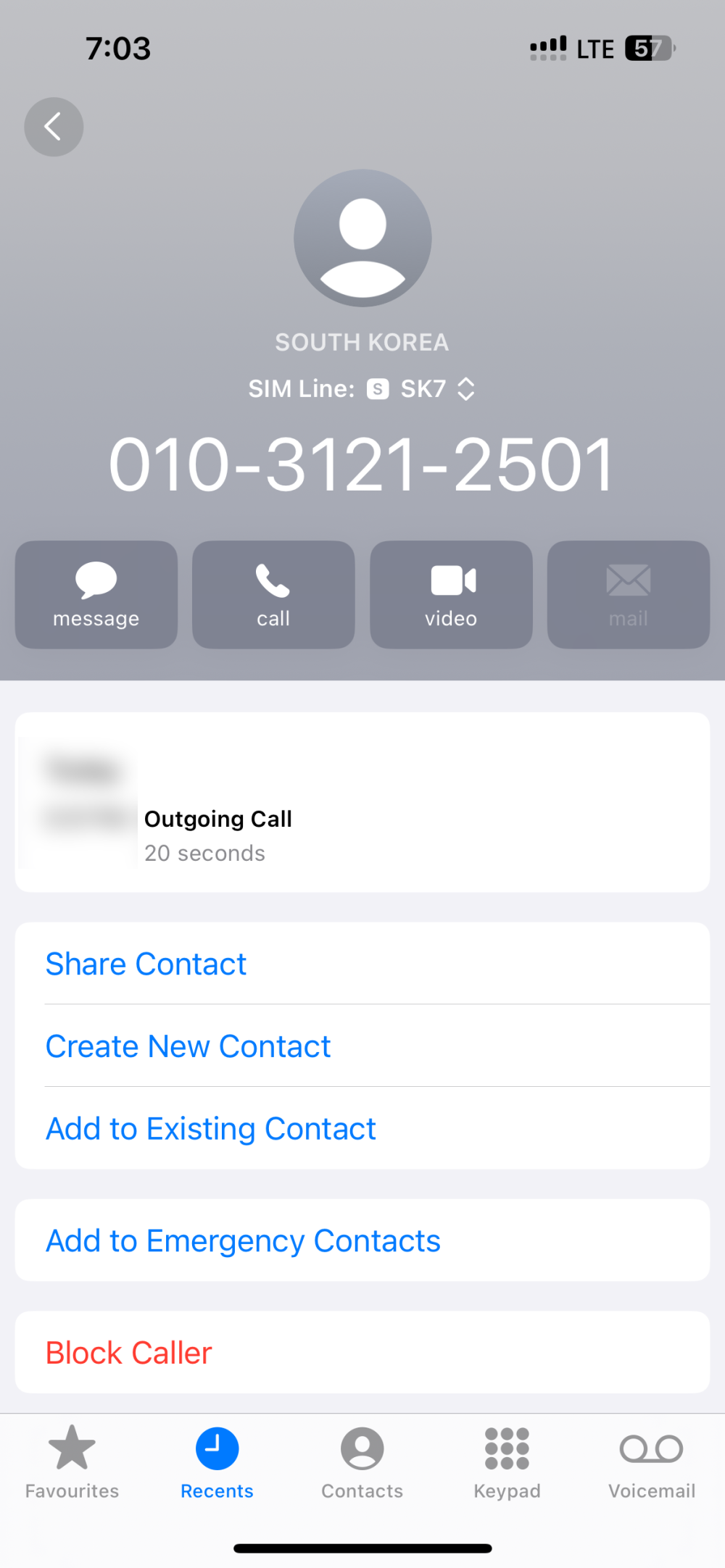Send a message to this number
The image size is (725, 1568).
tap(96, 594)
